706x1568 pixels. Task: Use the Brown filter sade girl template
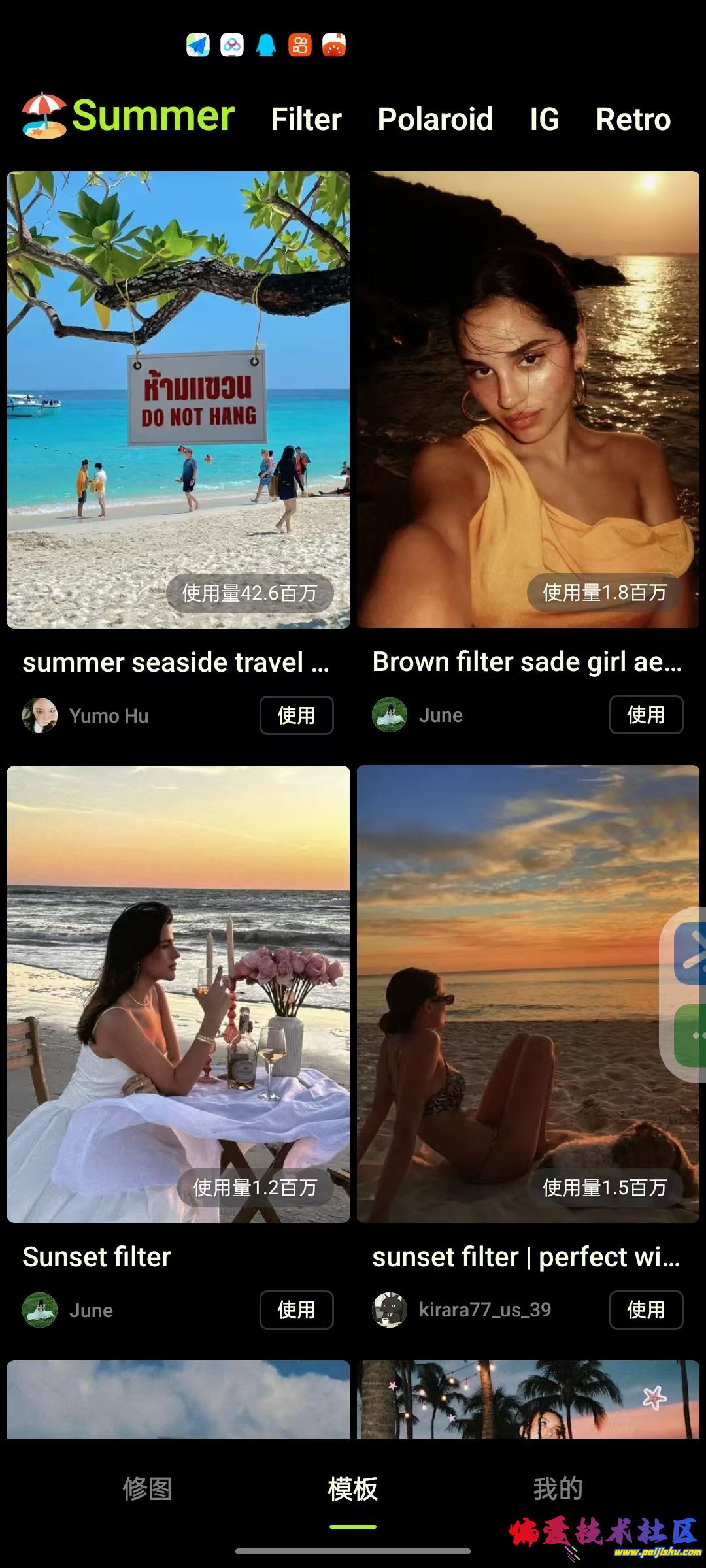646,715
